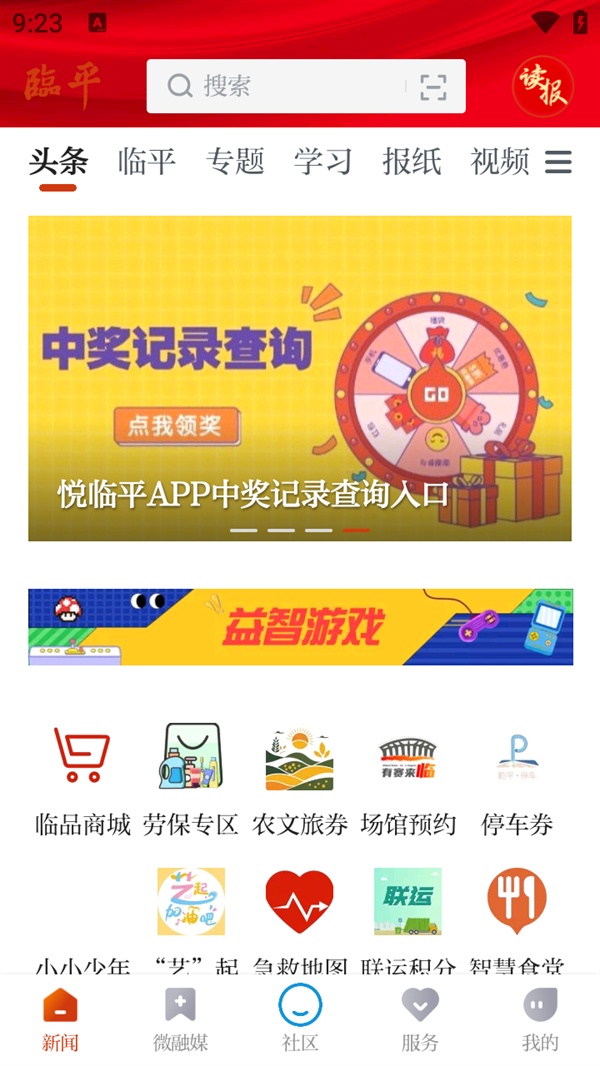The width and height of the screenshot is (600, 1066).
Task: Switch to the 临平 top tab
Action: (146, 162)
